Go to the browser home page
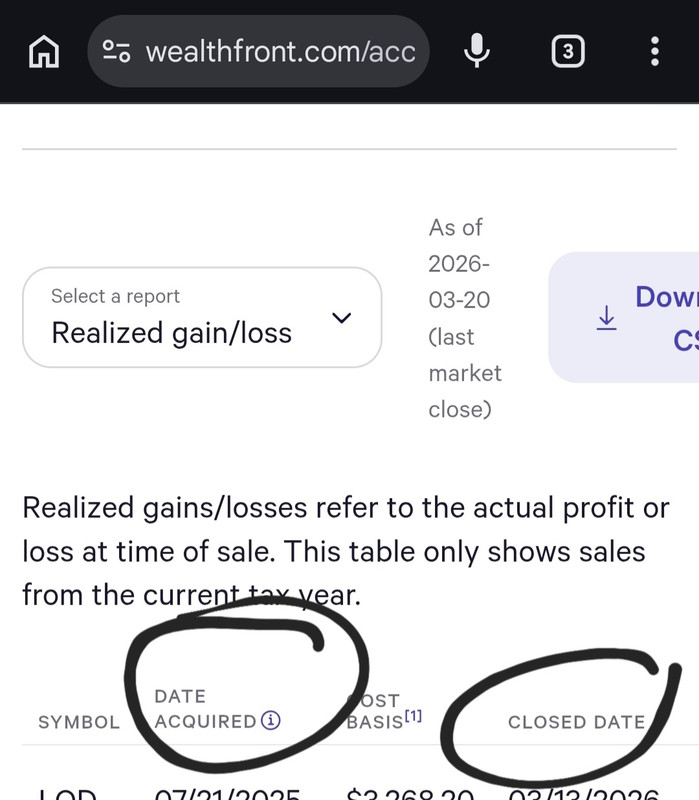 pyautogui.click(x=43, y=51)
